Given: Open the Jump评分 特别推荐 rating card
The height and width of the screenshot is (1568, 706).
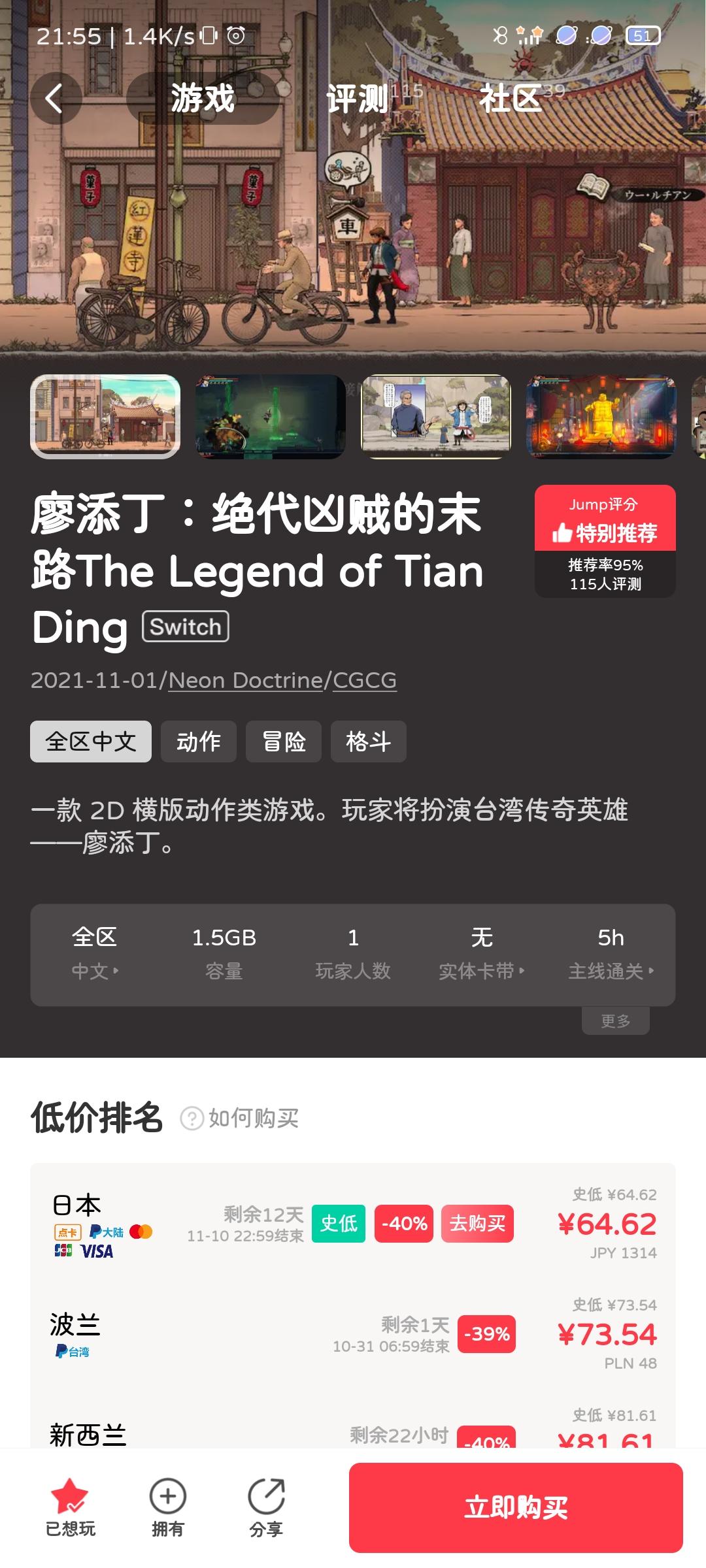Looking at the screenshot, I should [605, 541].
